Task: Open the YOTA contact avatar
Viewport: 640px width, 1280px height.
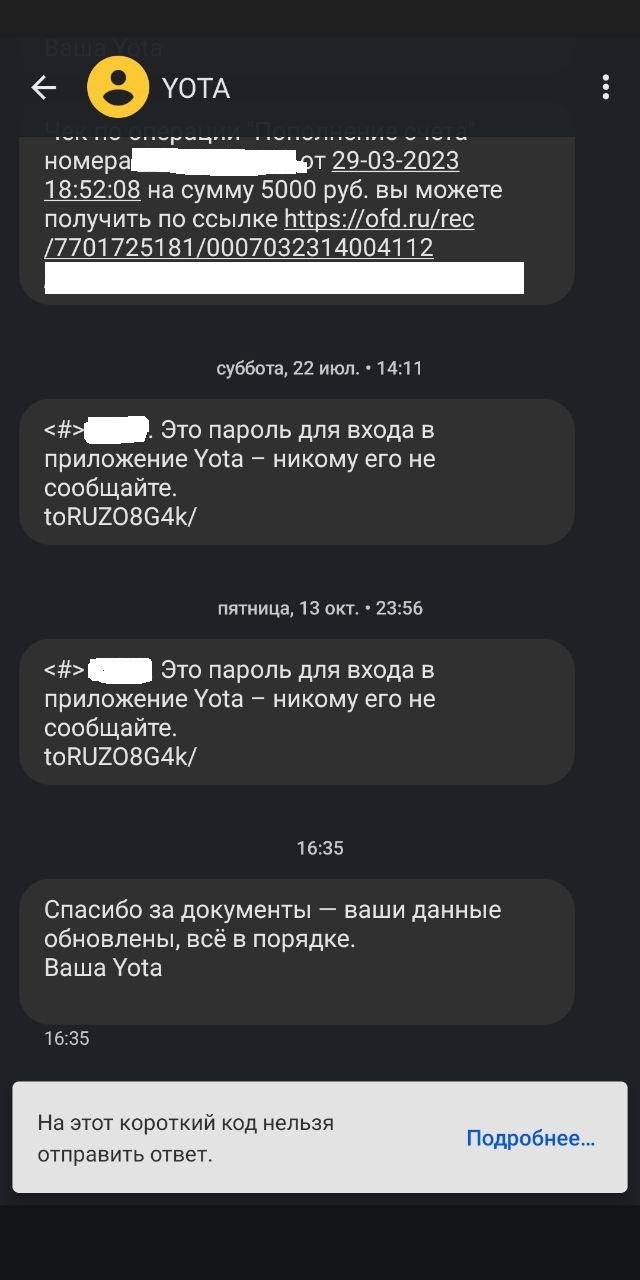Action: point(118,88)
